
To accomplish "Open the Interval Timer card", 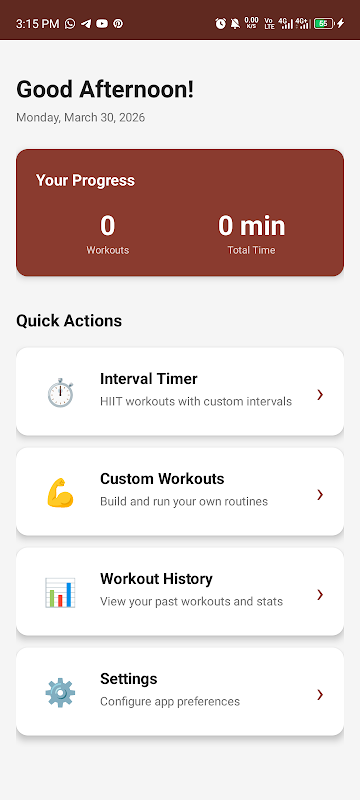I will [180, 391].
